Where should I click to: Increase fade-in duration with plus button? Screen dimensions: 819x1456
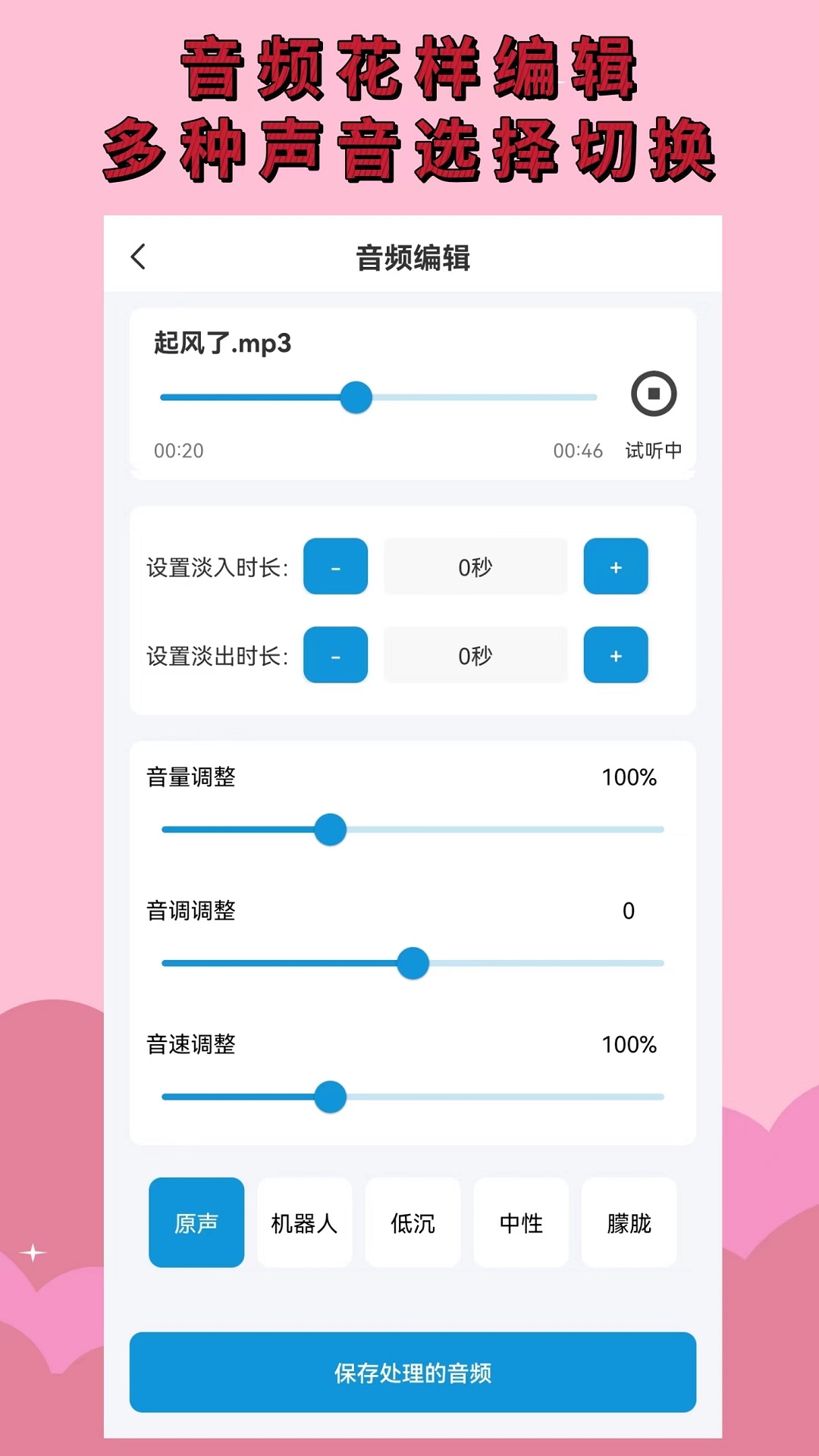[x=616, y=566]
